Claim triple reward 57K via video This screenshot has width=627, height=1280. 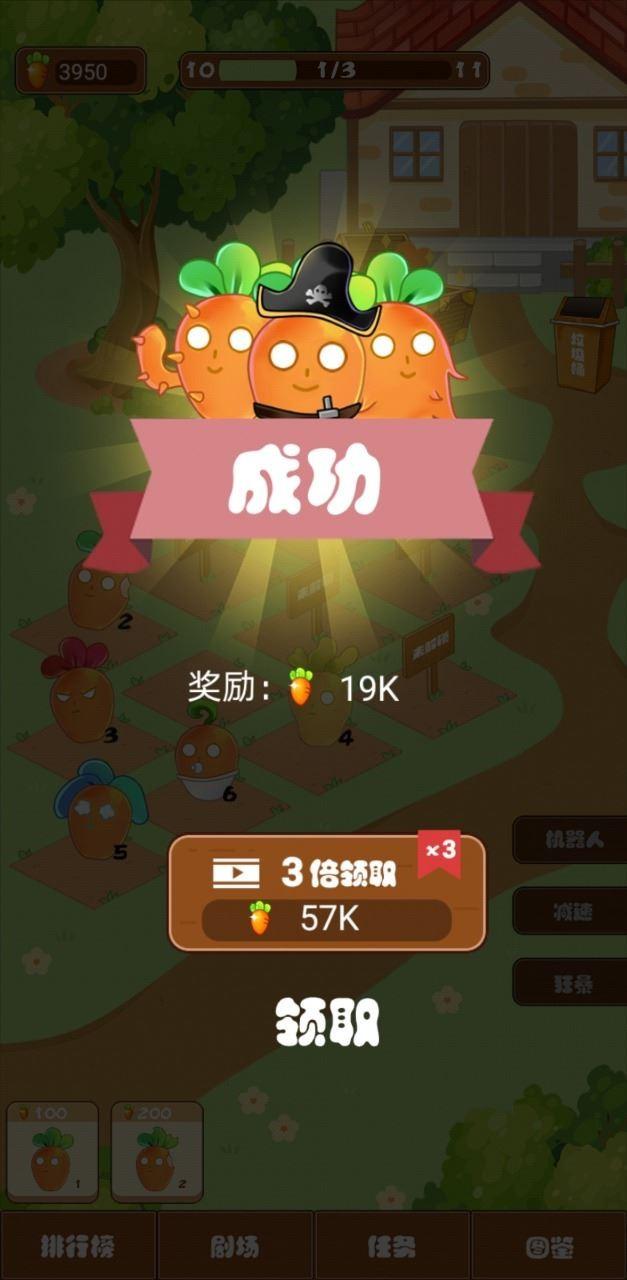[x=326, y=893]
